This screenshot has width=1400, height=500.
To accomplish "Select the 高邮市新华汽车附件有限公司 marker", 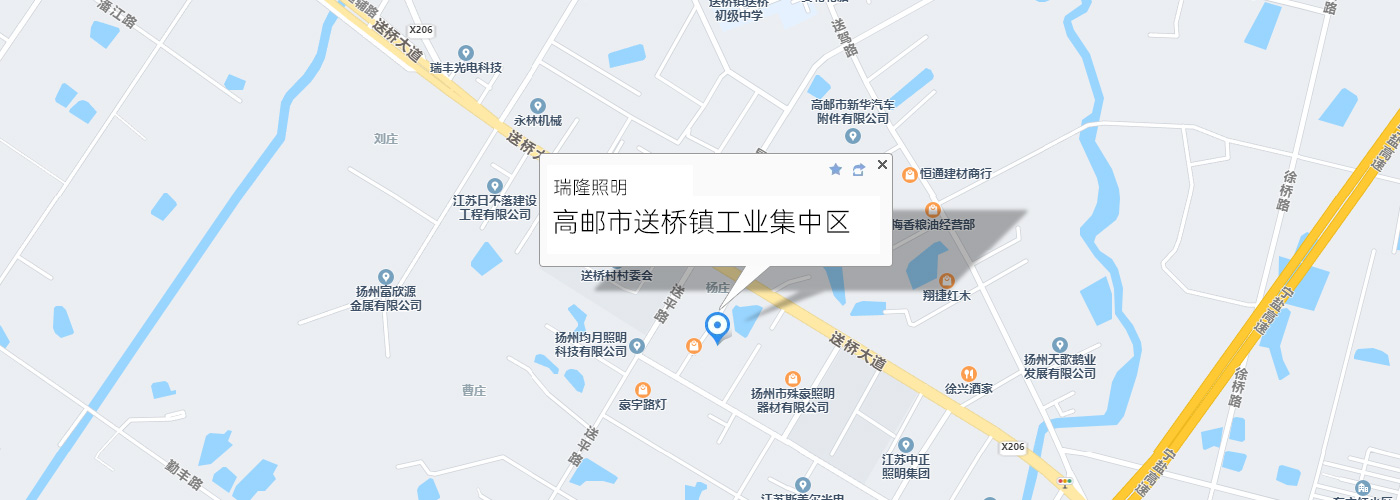I will tap(852, 135).
